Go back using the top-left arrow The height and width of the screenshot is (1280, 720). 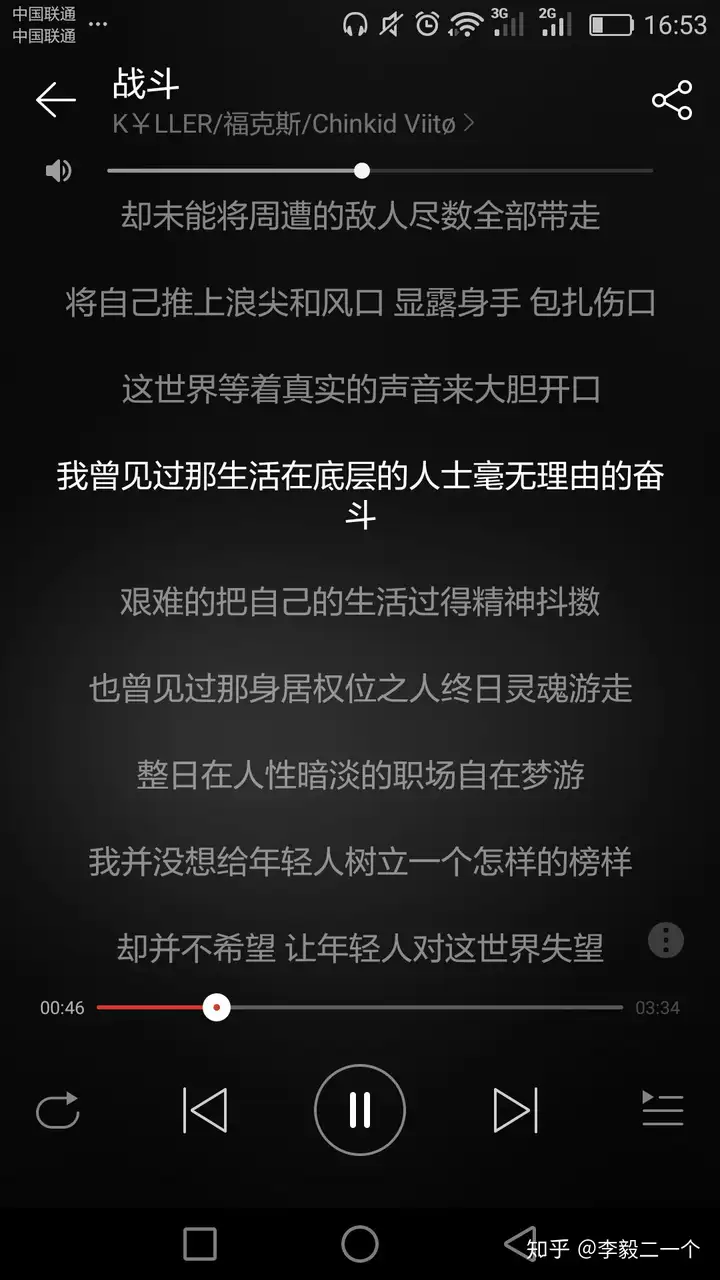56,100
